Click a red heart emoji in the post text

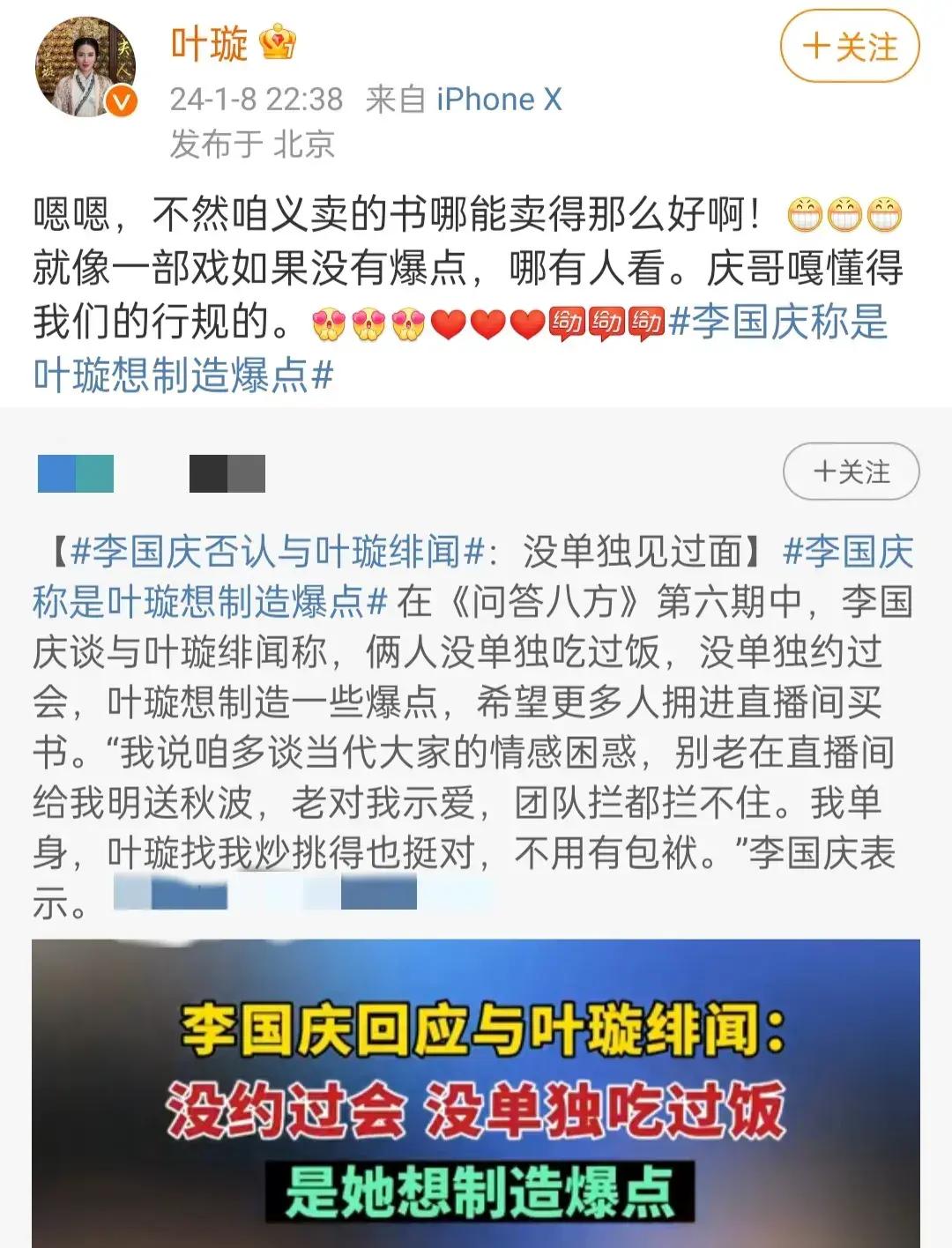[450, 323]
